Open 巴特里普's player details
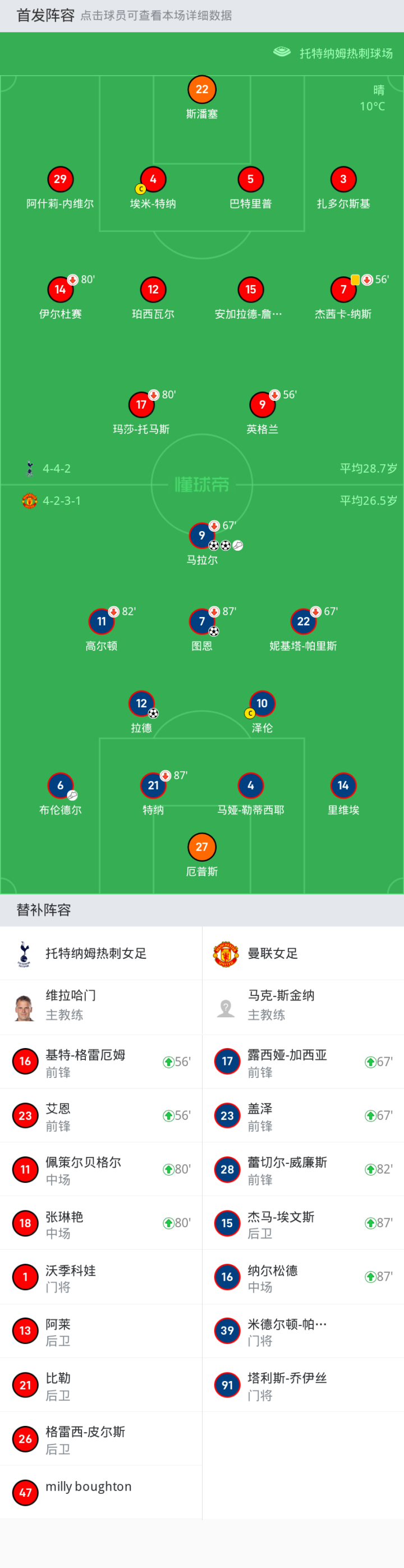The width and height of the screenshot is (404, 1568). click(250, 180)
